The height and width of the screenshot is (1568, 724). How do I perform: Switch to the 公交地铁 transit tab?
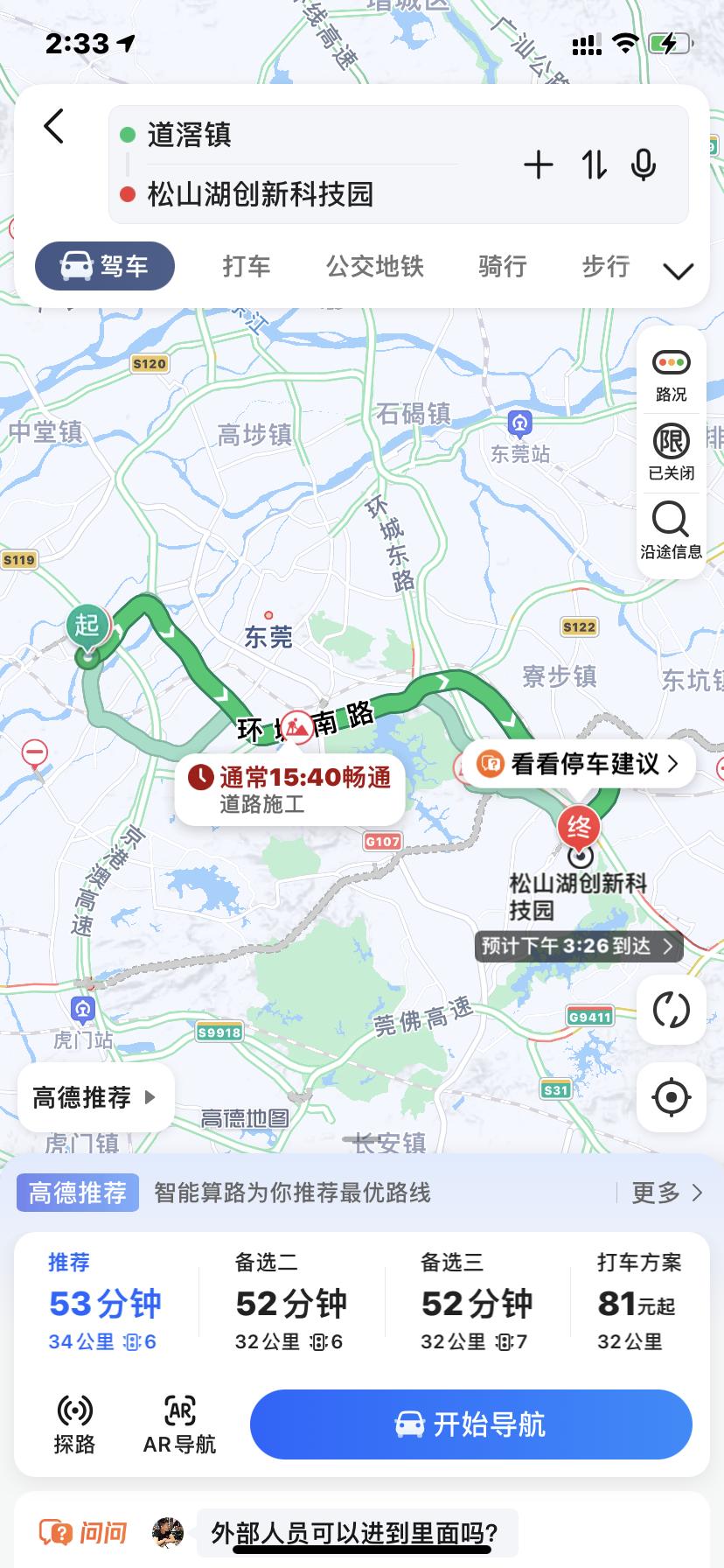tap(374, 267)
